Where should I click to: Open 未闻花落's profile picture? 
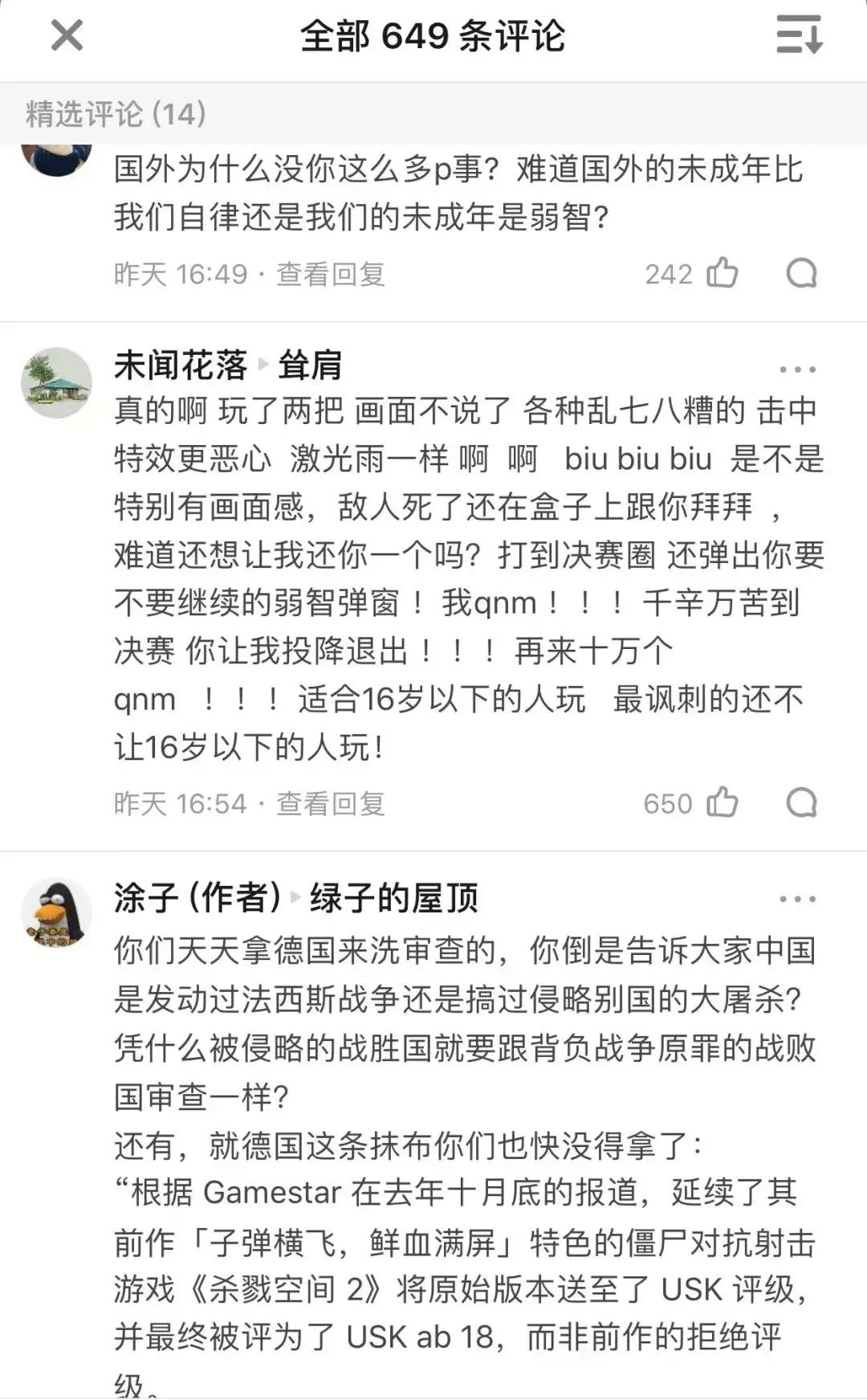(x=56, y=382)
